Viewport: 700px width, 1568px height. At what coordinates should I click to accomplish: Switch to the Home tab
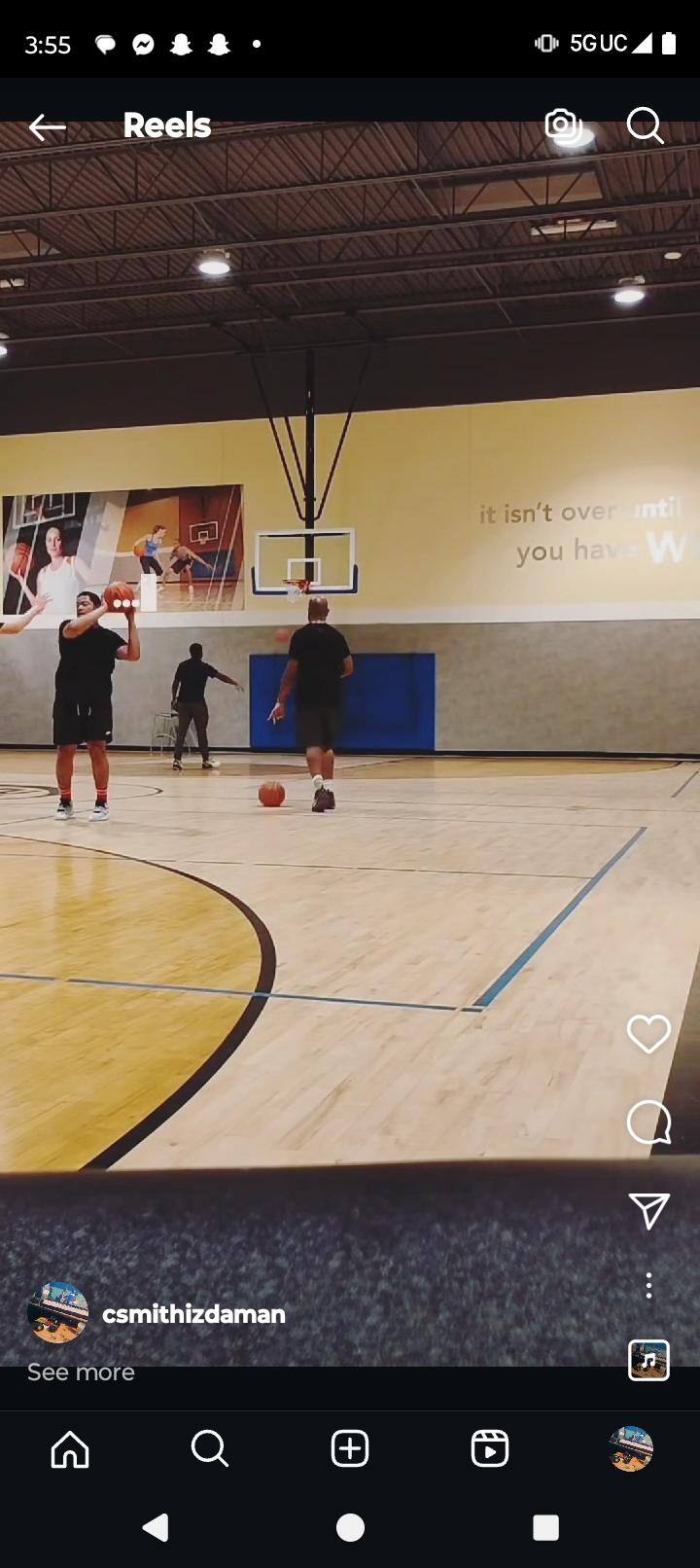(x=70, y=1448)
